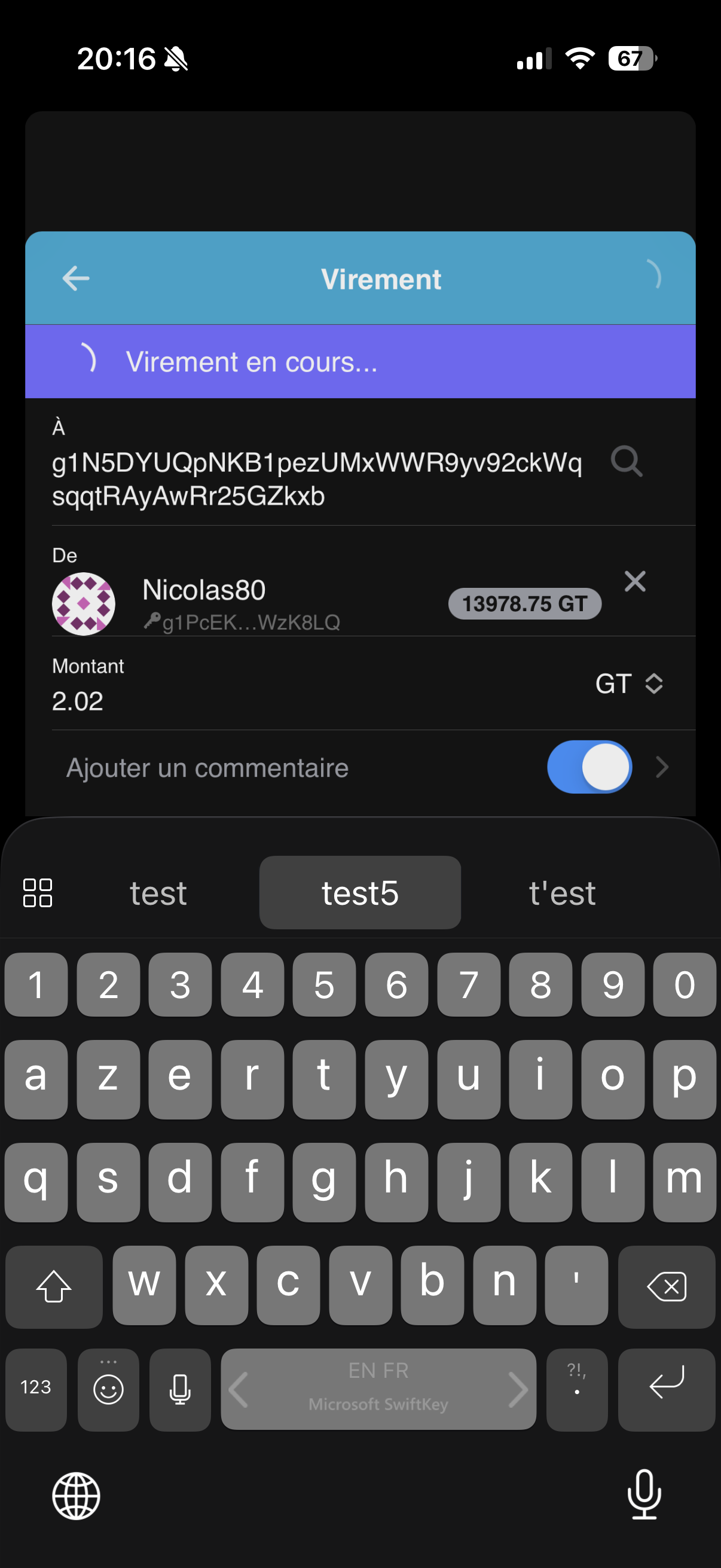The width and height of the screenshot is (721, 1568).
Task: Hit the return key on the keyboard
Action: click(666, 1389)
